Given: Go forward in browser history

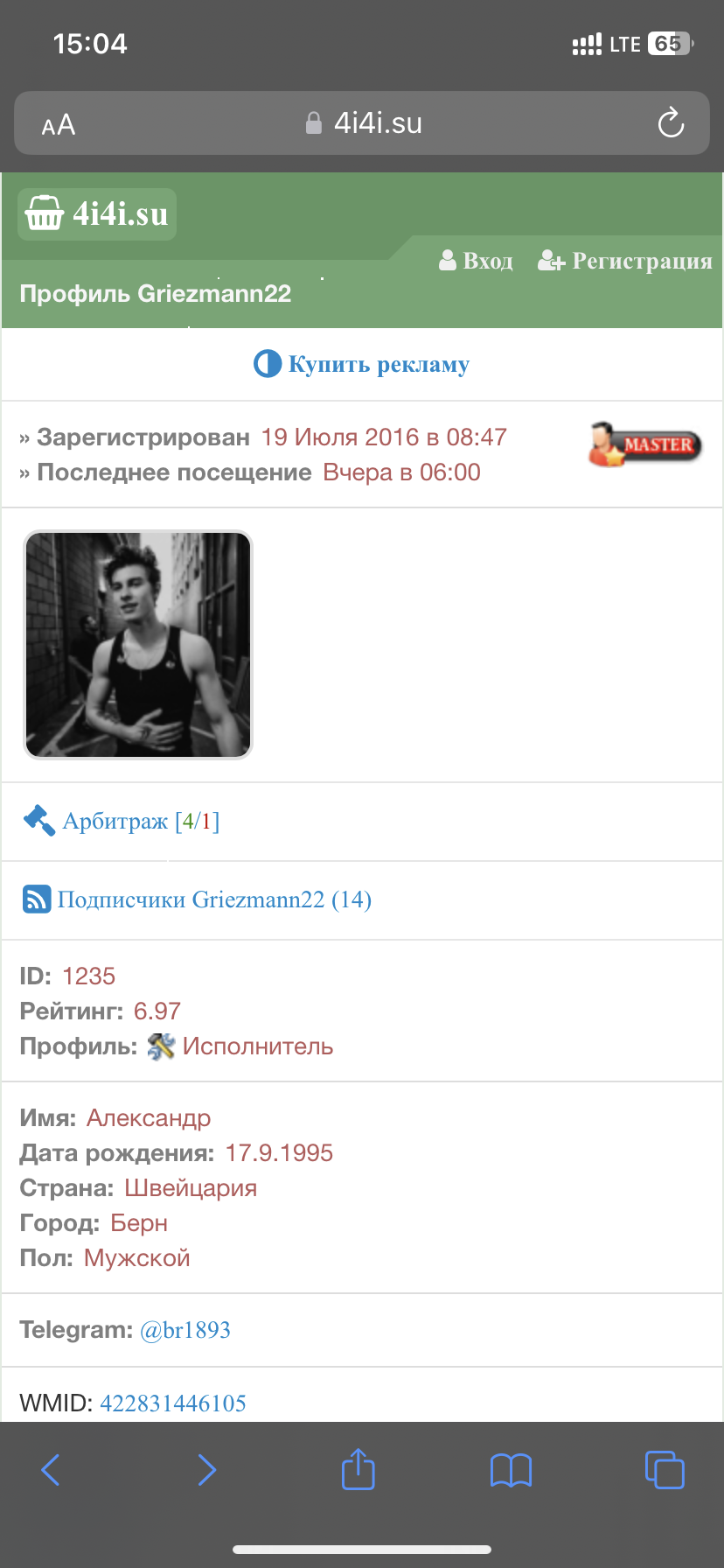Looking at the screenshot, I should (x=206, y=1470).
